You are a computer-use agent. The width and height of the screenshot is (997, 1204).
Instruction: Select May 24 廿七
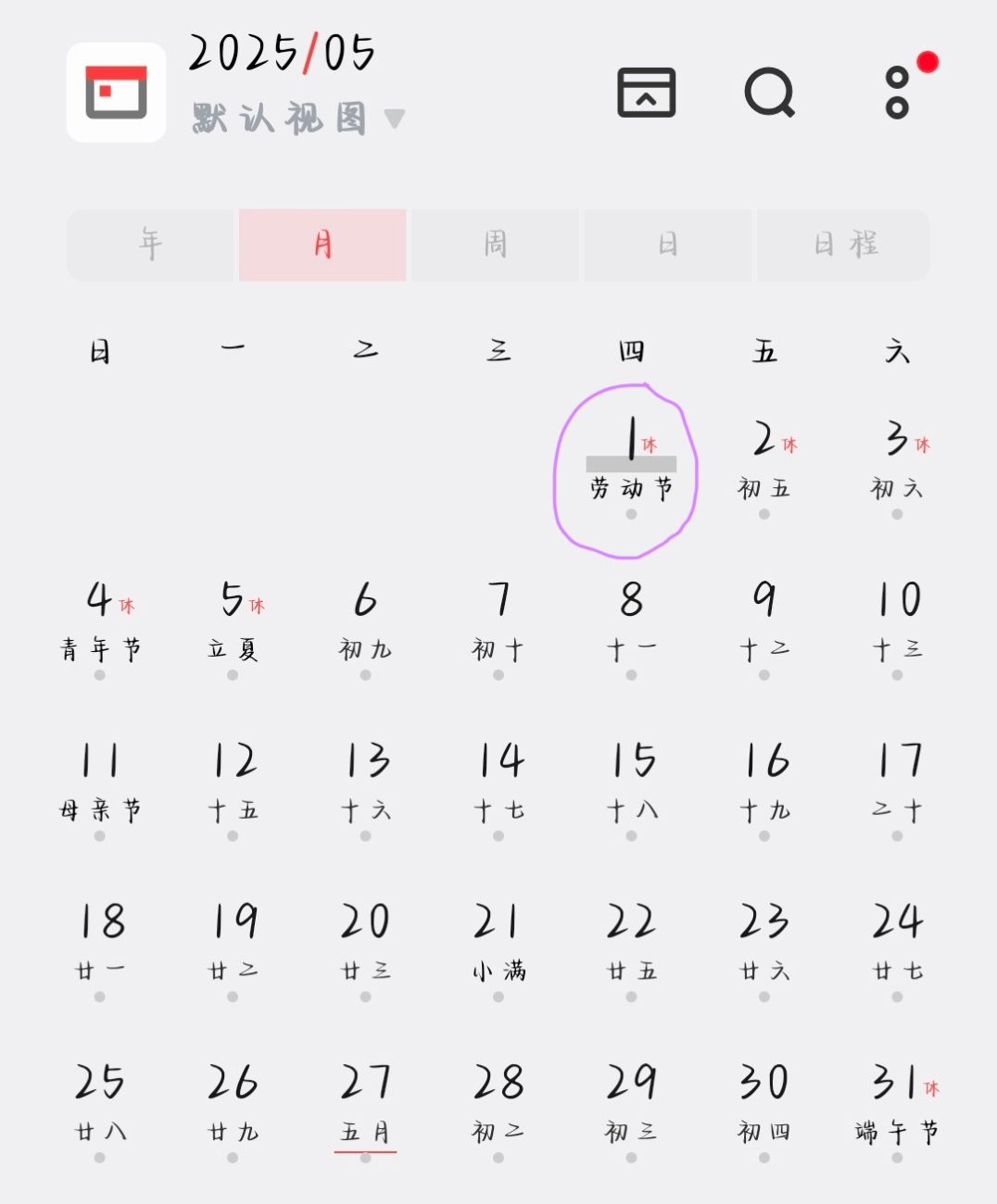(x=897, y=943)
